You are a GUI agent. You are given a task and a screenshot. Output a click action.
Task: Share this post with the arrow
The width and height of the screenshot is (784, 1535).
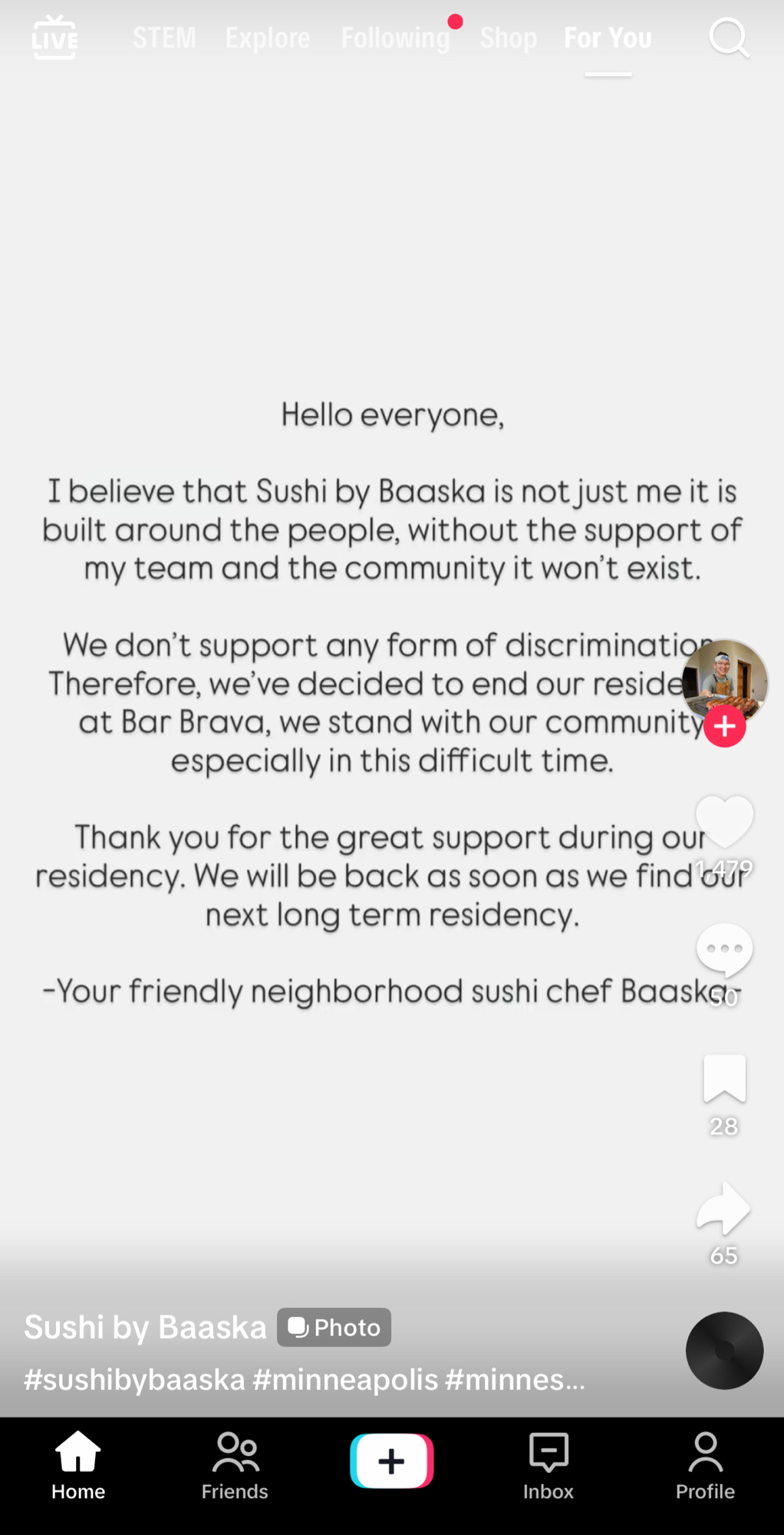tap(724, 1208)
